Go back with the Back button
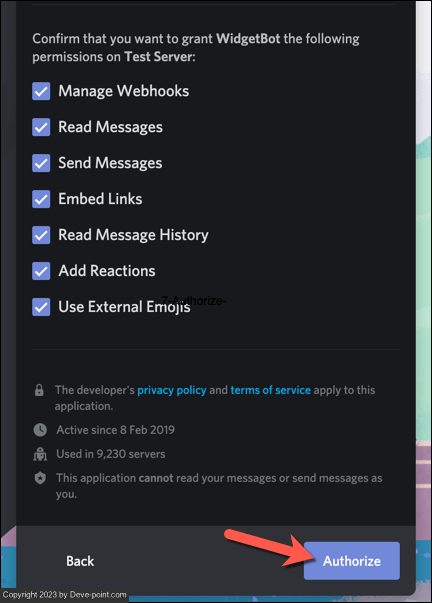The width and height of the screenshot is (432, 603). coord(80,561)
